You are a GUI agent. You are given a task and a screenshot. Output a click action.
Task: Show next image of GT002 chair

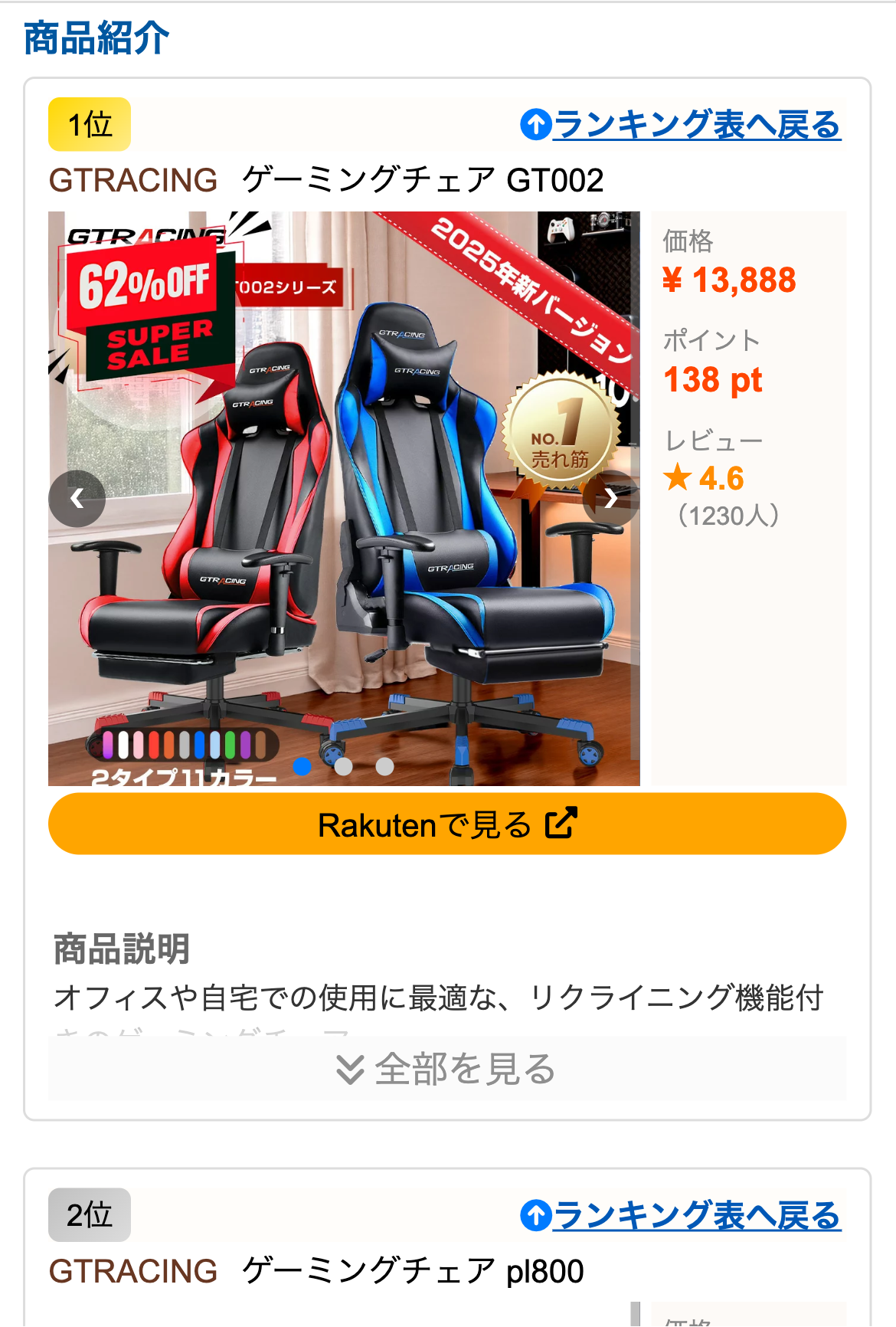pos(610,499)
